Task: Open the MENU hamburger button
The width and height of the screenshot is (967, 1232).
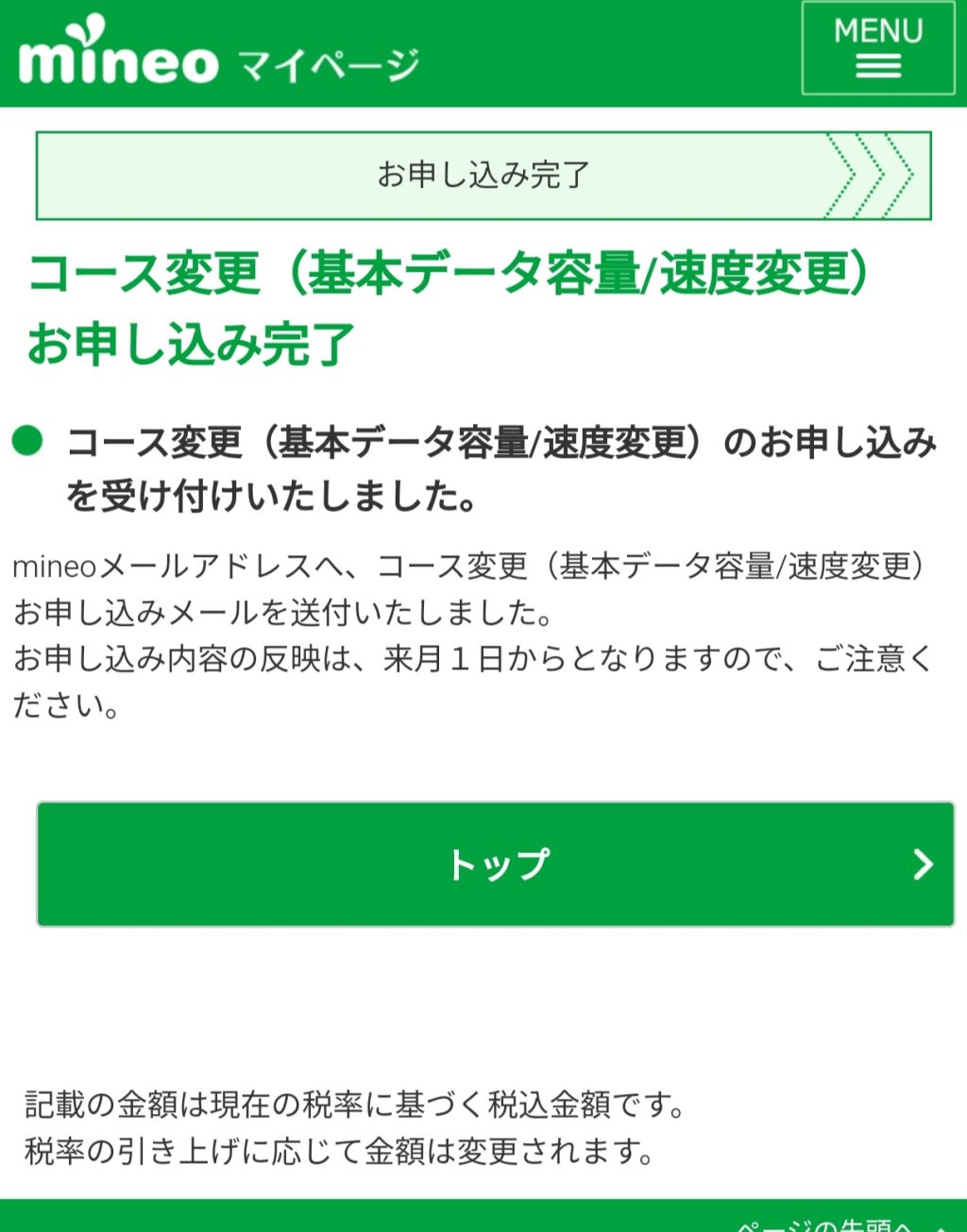Action: (x=877, y=48)
